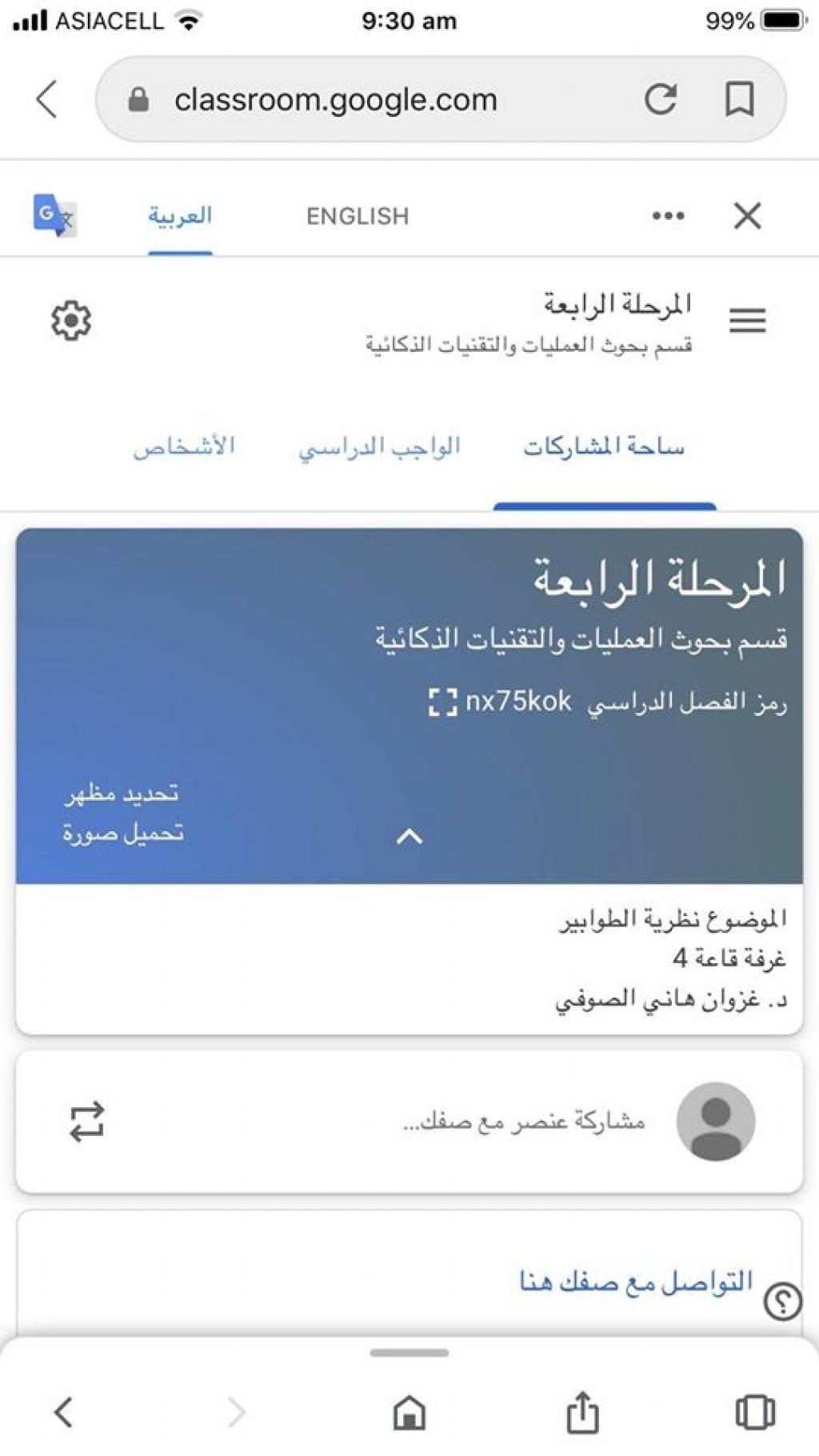Viewport: 819px width, 1456px height.
Task: Display the class code nx75kok fullscreen
Action: (442, 702)
